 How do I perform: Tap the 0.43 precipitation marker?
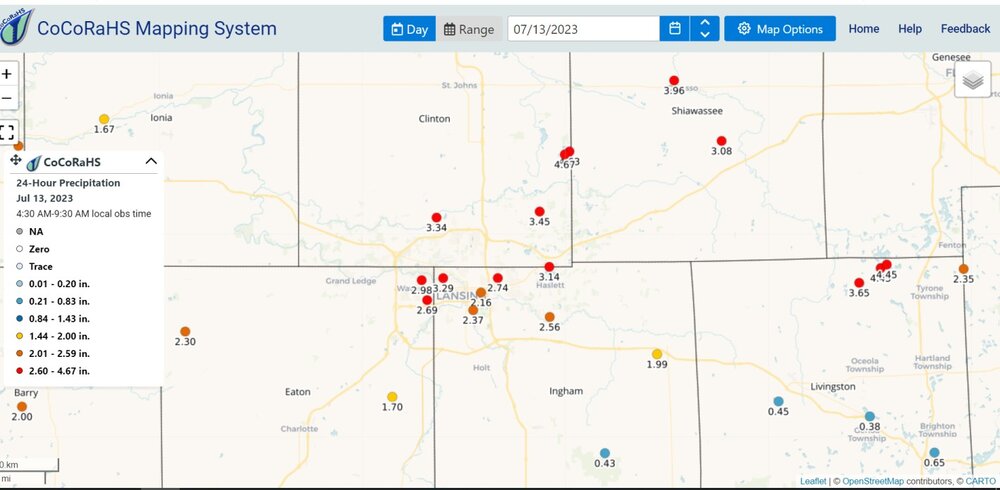tap(604, 453)
